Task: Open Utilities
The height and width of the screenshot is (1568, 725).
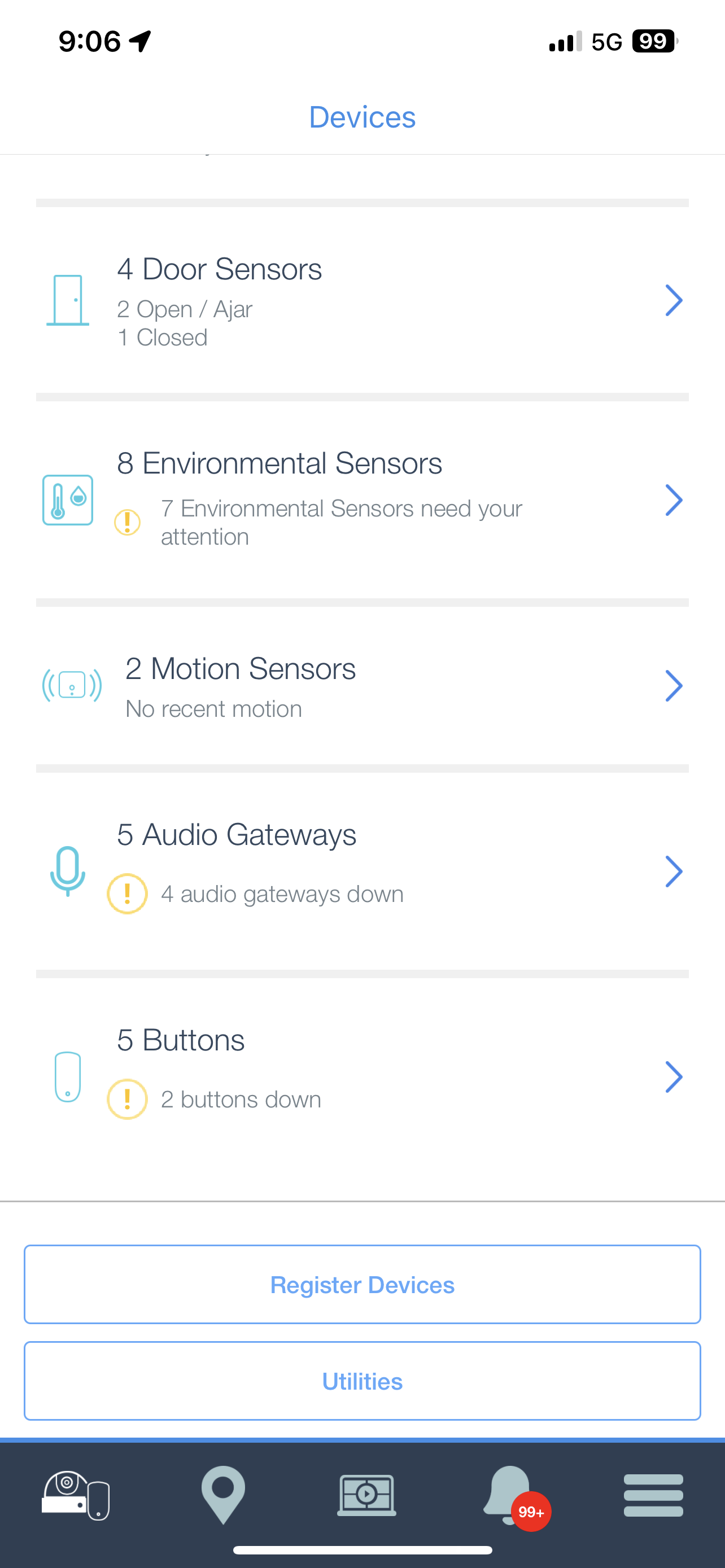Action: click(x=362, y=1381)
